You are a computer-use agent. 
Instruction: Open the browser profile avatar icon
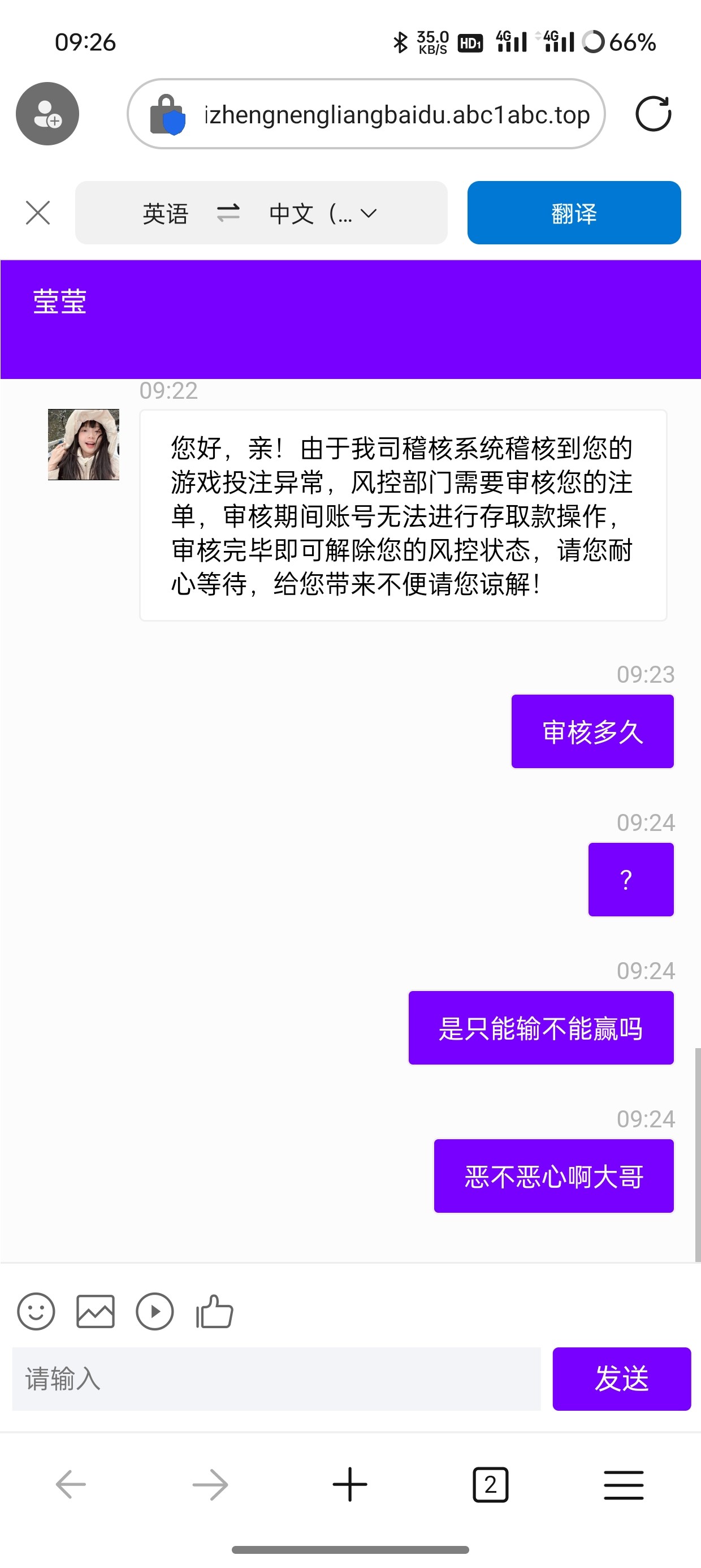point(47,114)
